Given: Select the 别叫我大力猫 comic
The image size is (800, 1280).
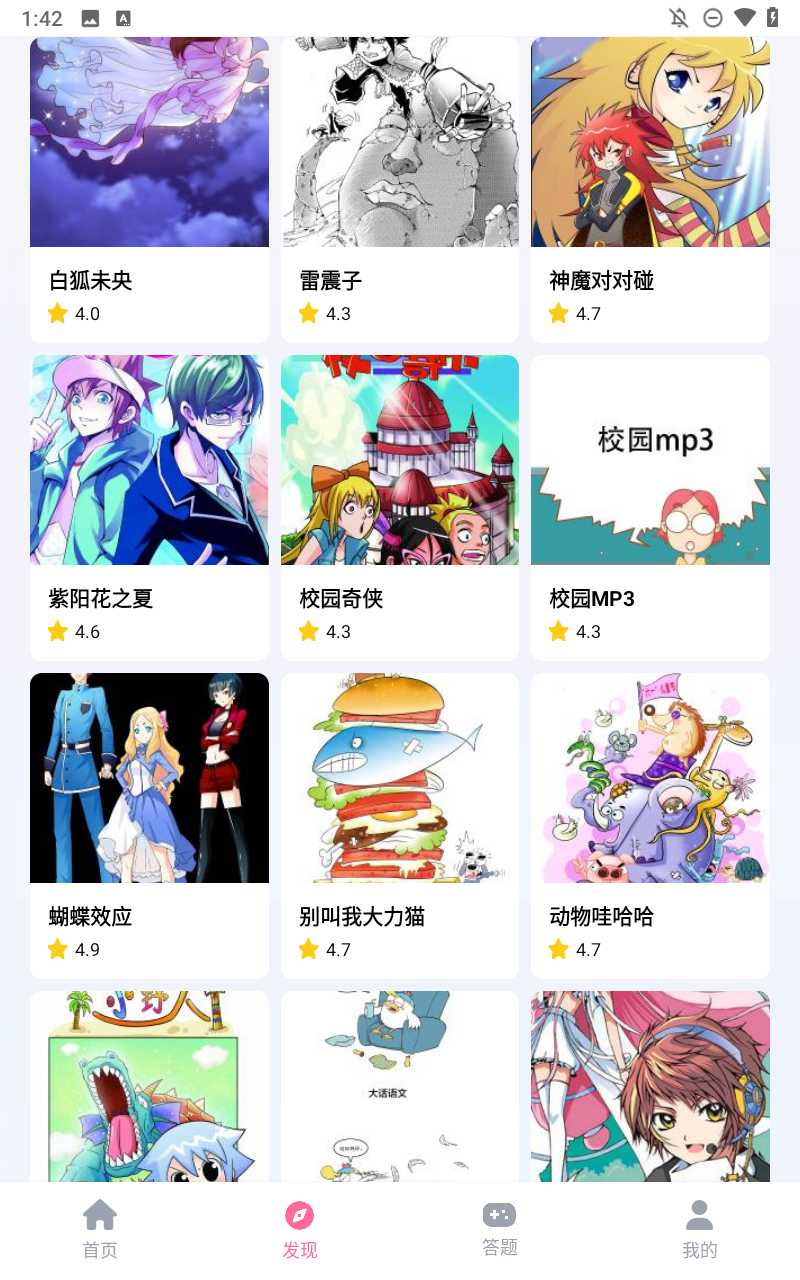Looking at the screenshot, I should (399, 825).
